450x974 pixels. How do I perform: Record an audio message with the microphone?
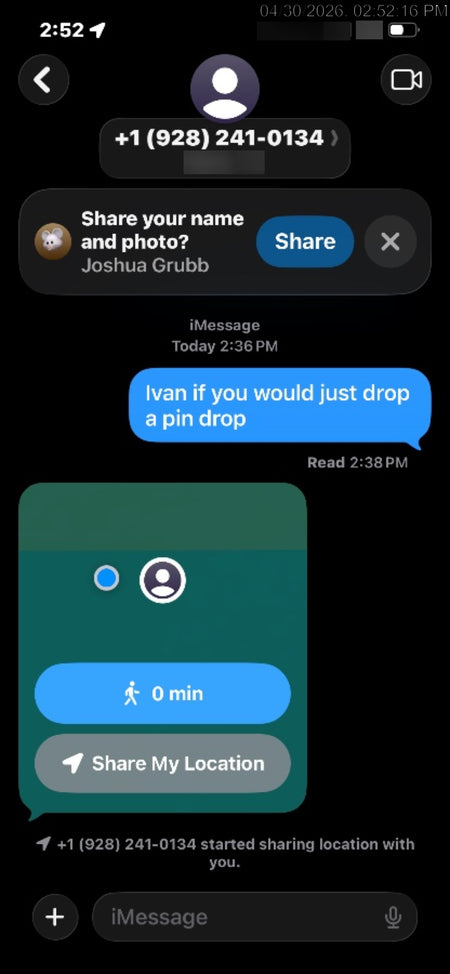(392, 917)
